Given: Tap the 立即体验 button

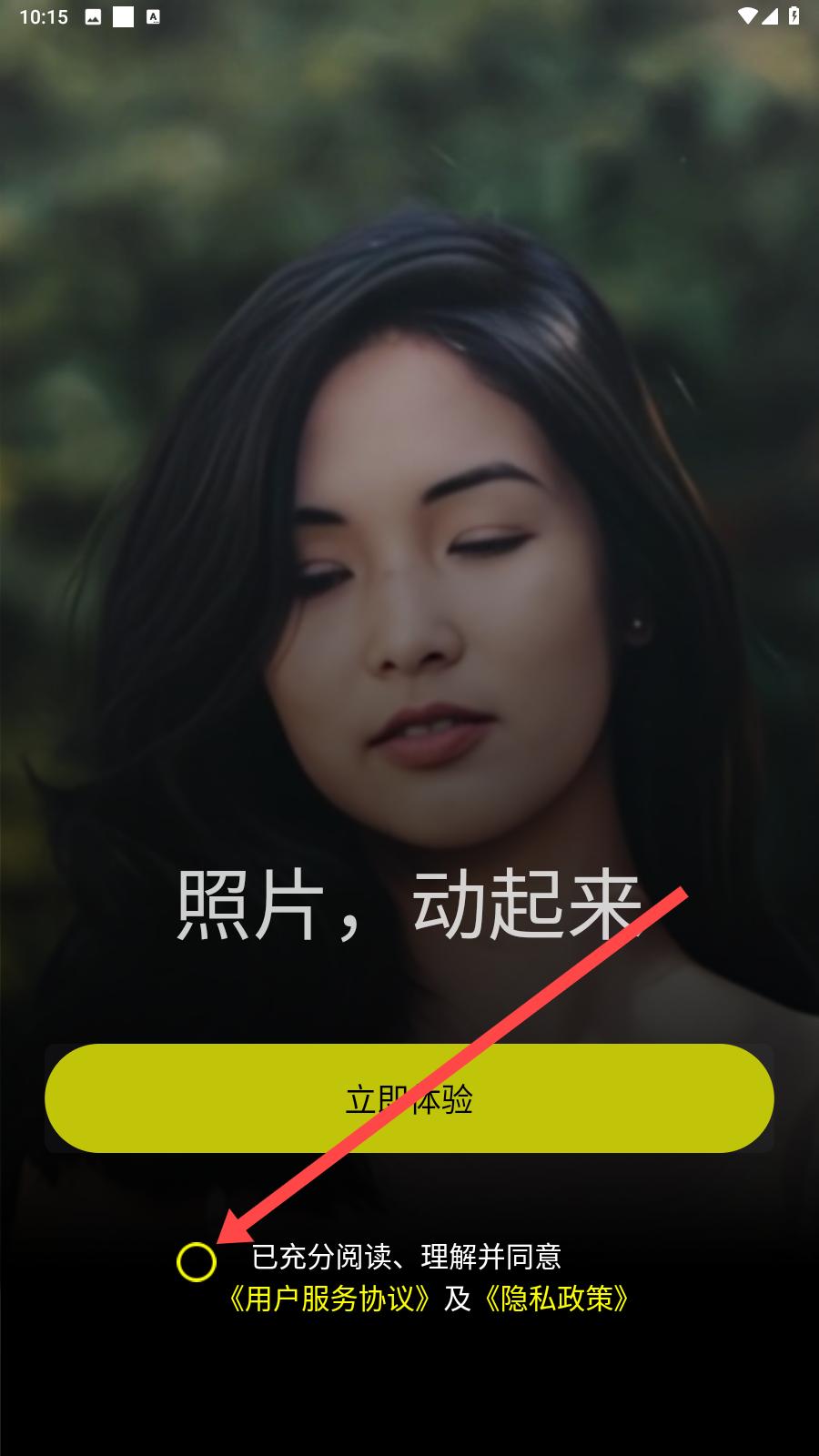Looking at the screenshot, I should point(409,1098).
